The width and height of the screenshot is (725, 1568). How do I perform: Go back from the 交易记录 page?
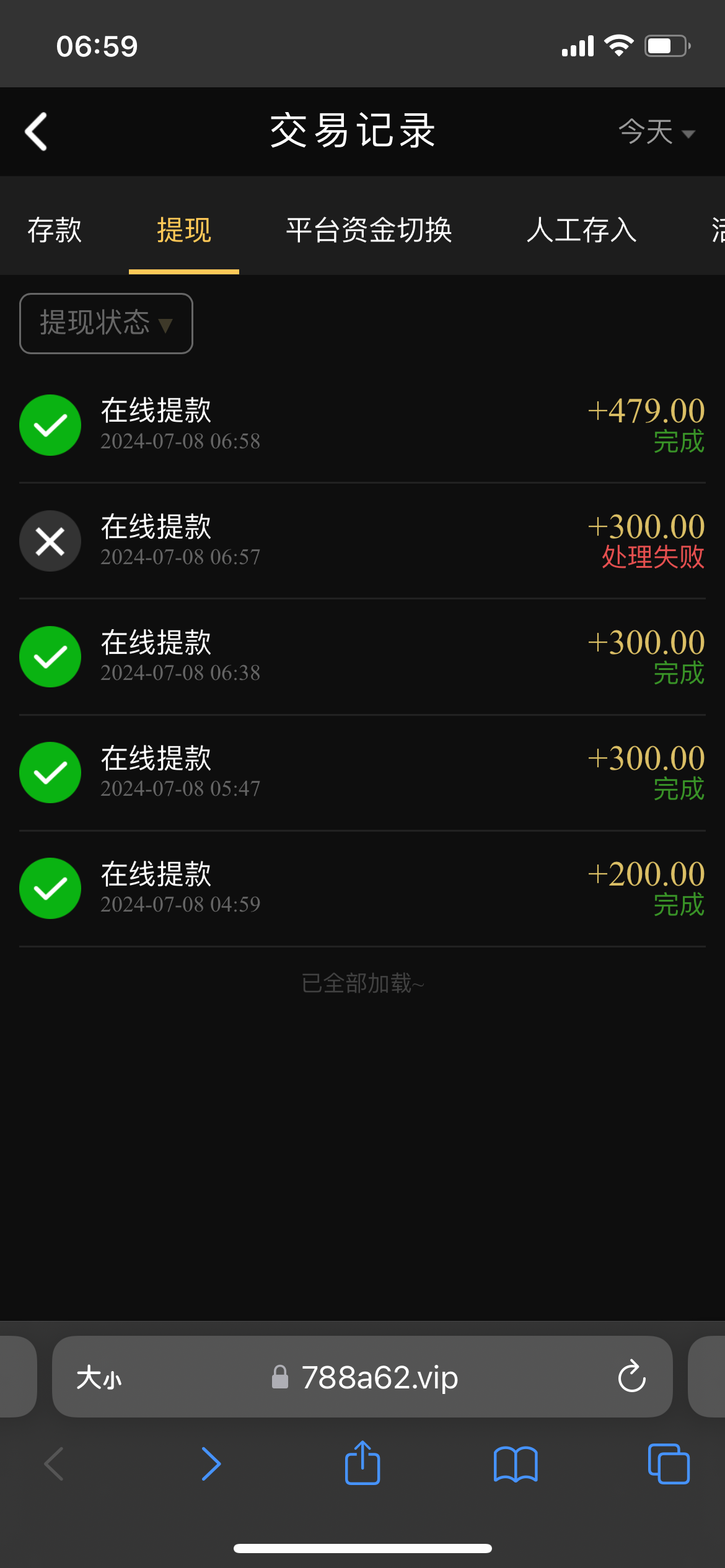click(36, 131)
